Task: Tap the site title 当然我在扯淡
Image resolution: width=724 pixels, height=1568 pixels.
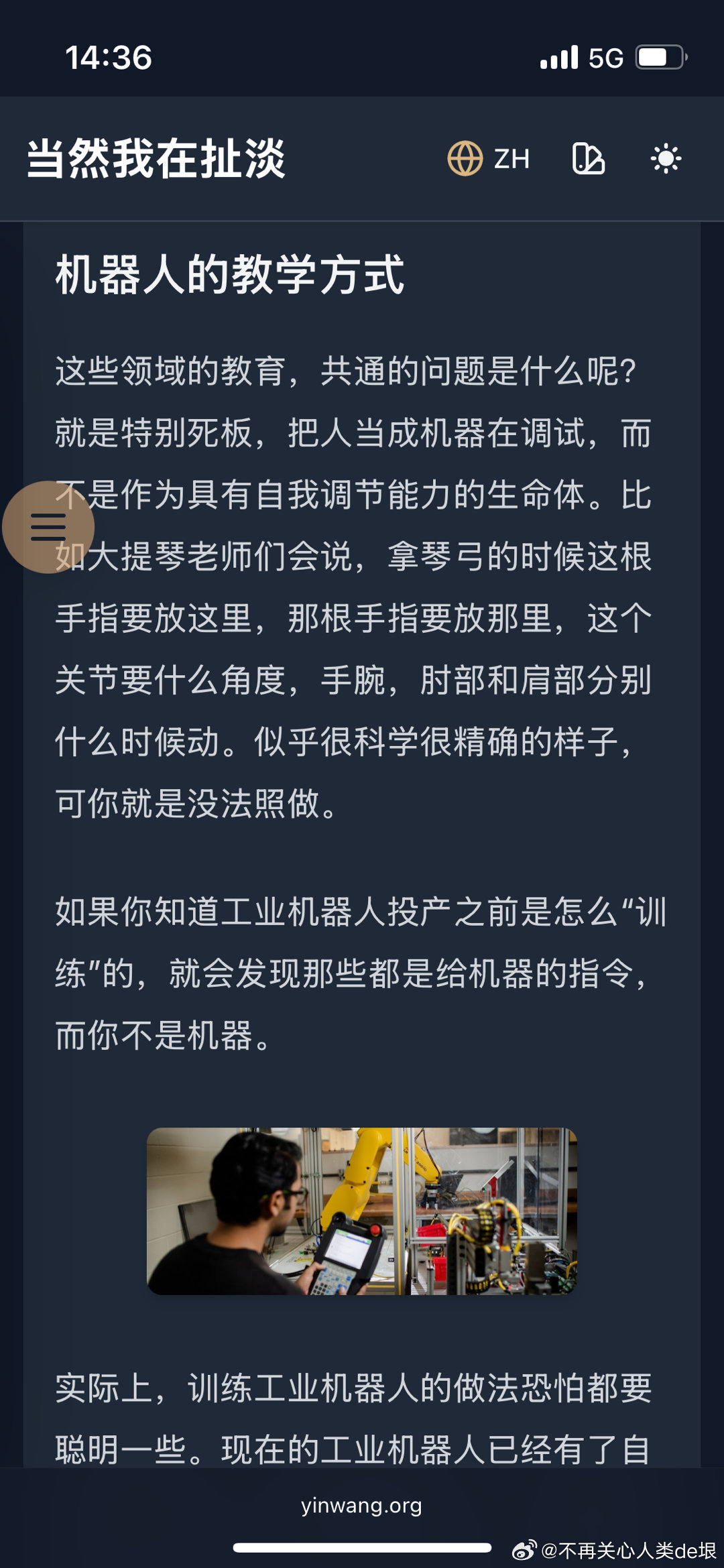Action: (156, 159)
